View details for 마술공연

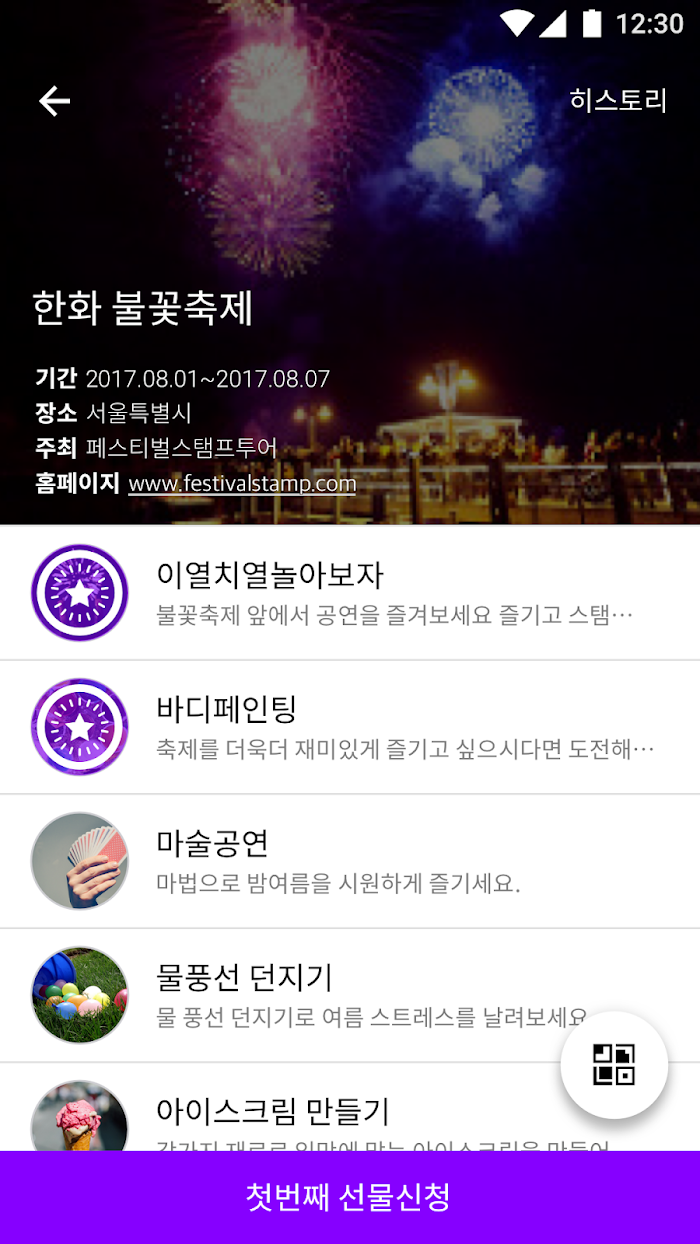click(350, 861)
